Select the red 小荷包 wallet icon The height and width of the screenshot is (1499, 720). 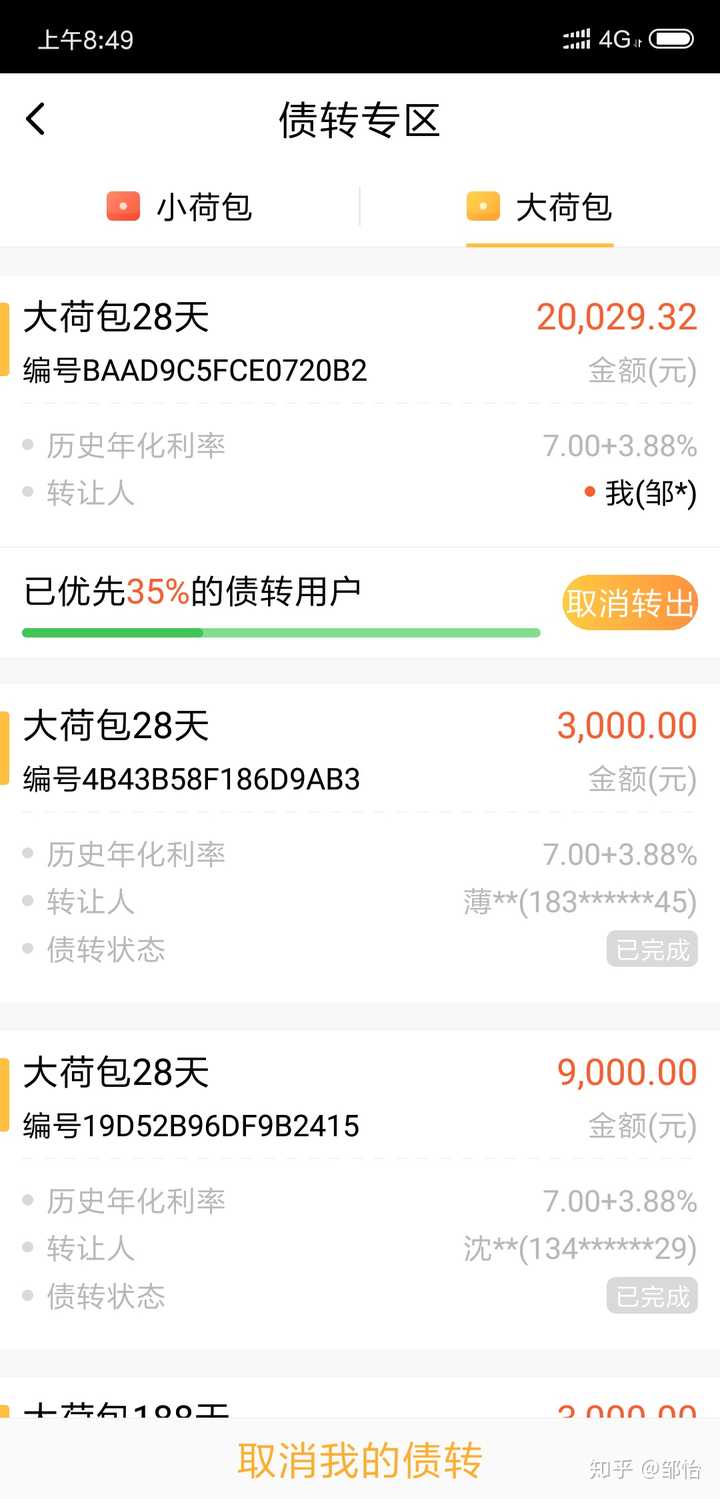(x=122, y=206)
